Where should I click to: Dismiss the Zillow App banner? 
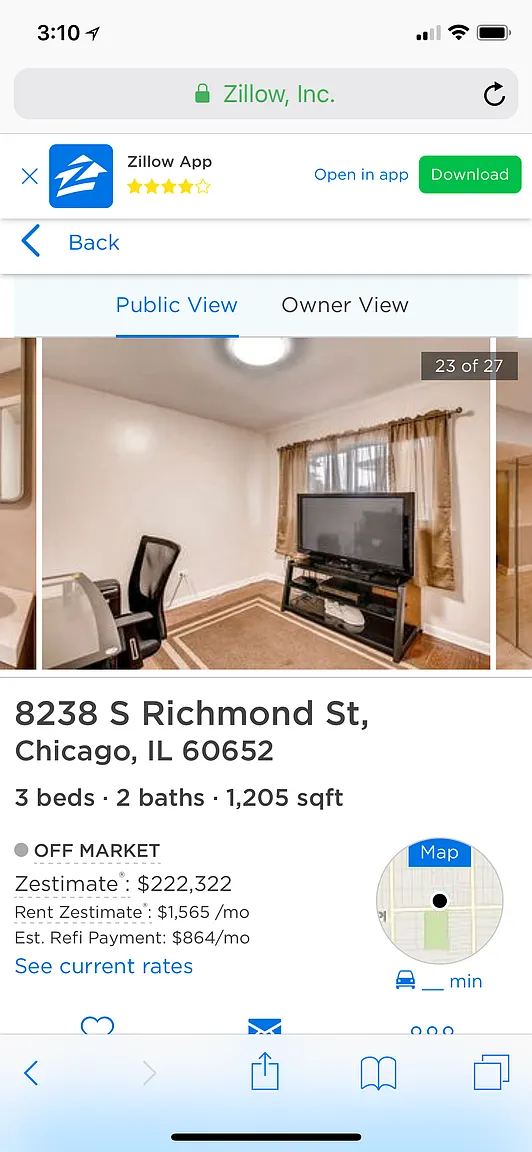point(29,176)
